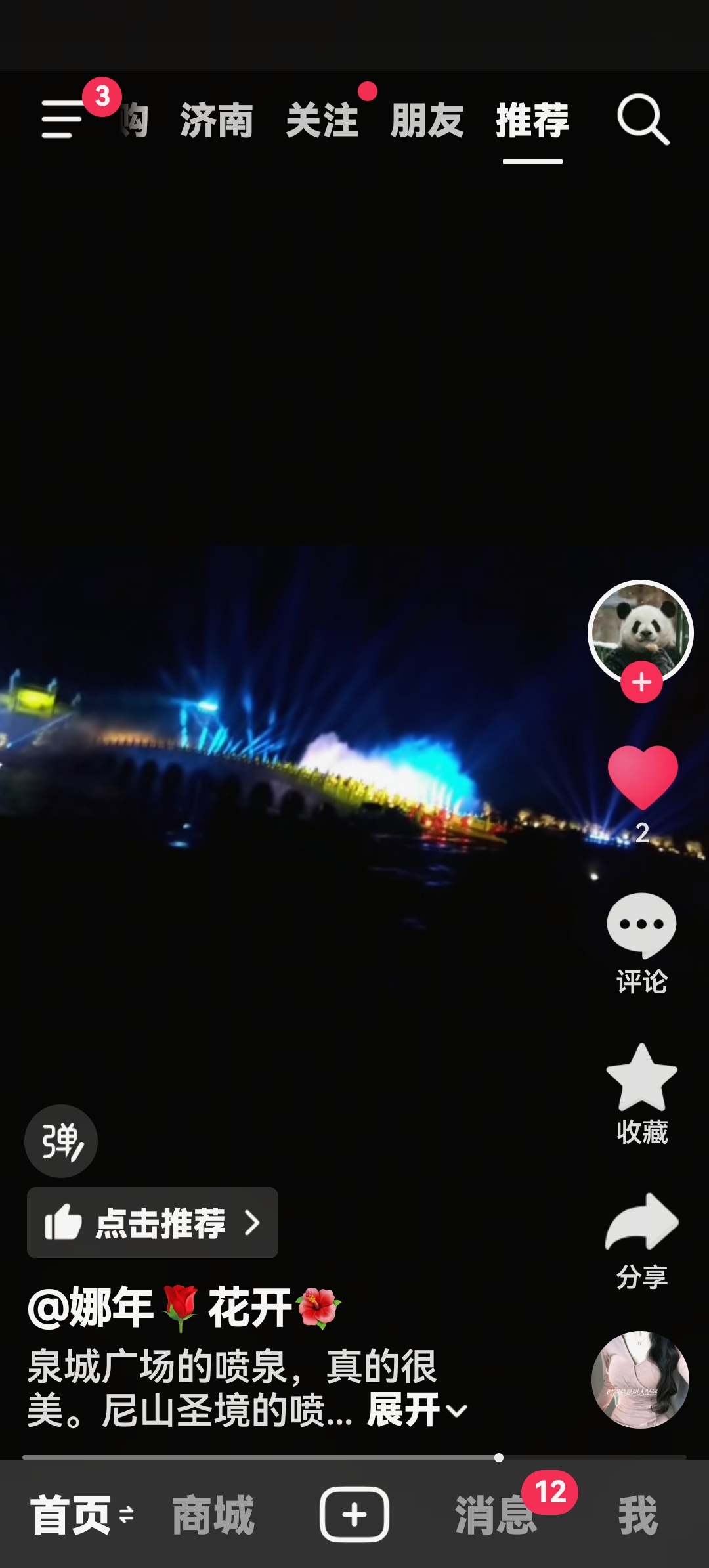
Task: Tap the 点击推荐 button
Action: [152, 1223]
